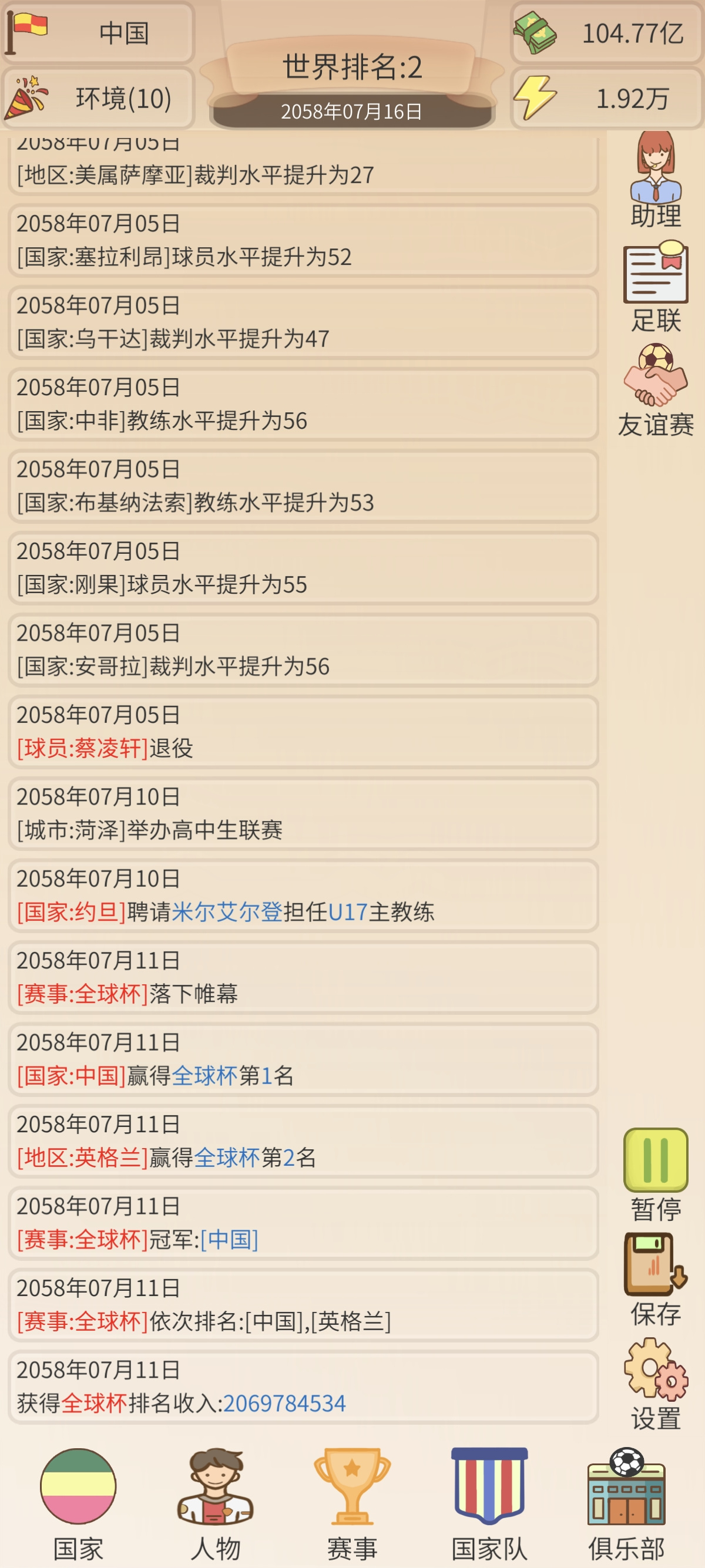The height and width of the screenshot is (1568, 705).
Task: Open the 助理 assistant
Action: pyautogui.click(x=656, y=180)
